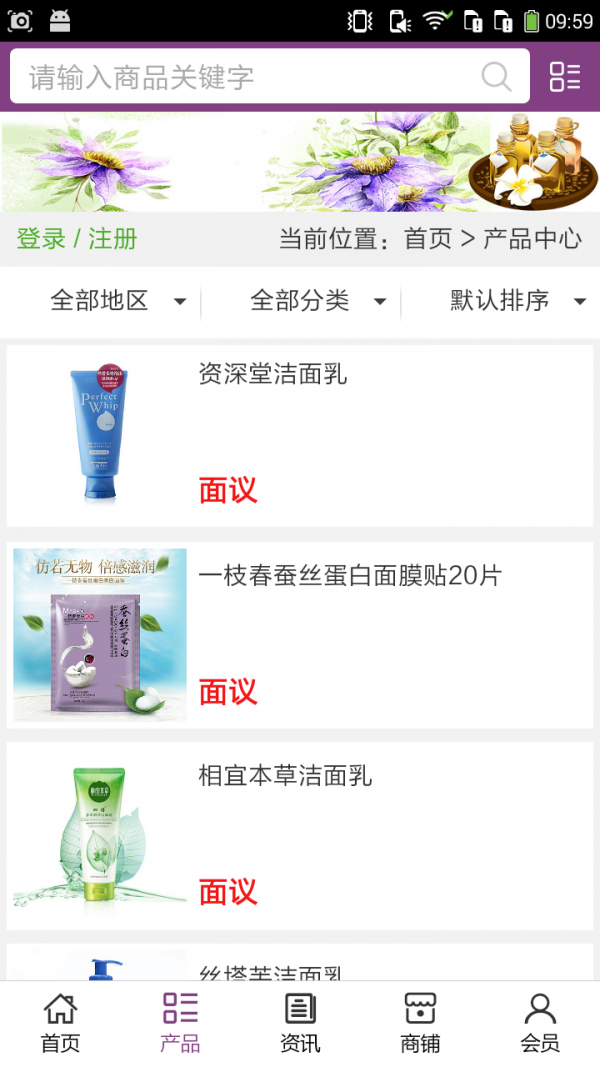The image size is (600, 1067).
Task: Expand the 默认排序 dropdown
Action: click(517, 300)
